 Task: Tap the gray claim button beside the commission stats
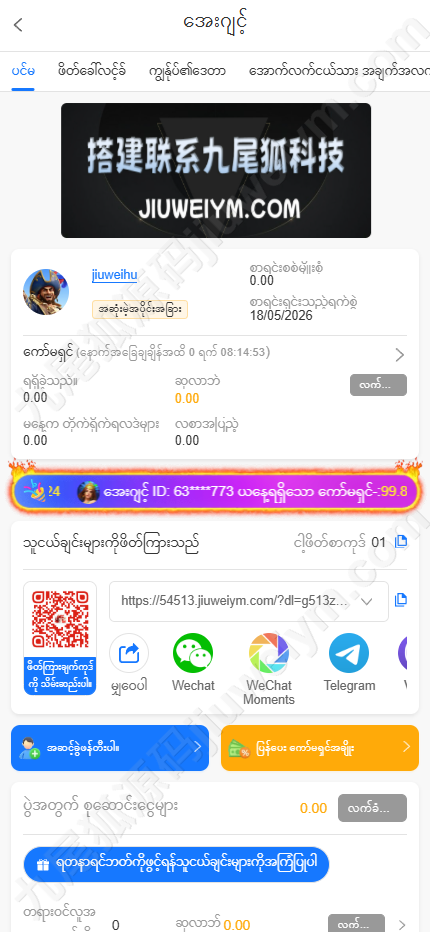[378, 385]
